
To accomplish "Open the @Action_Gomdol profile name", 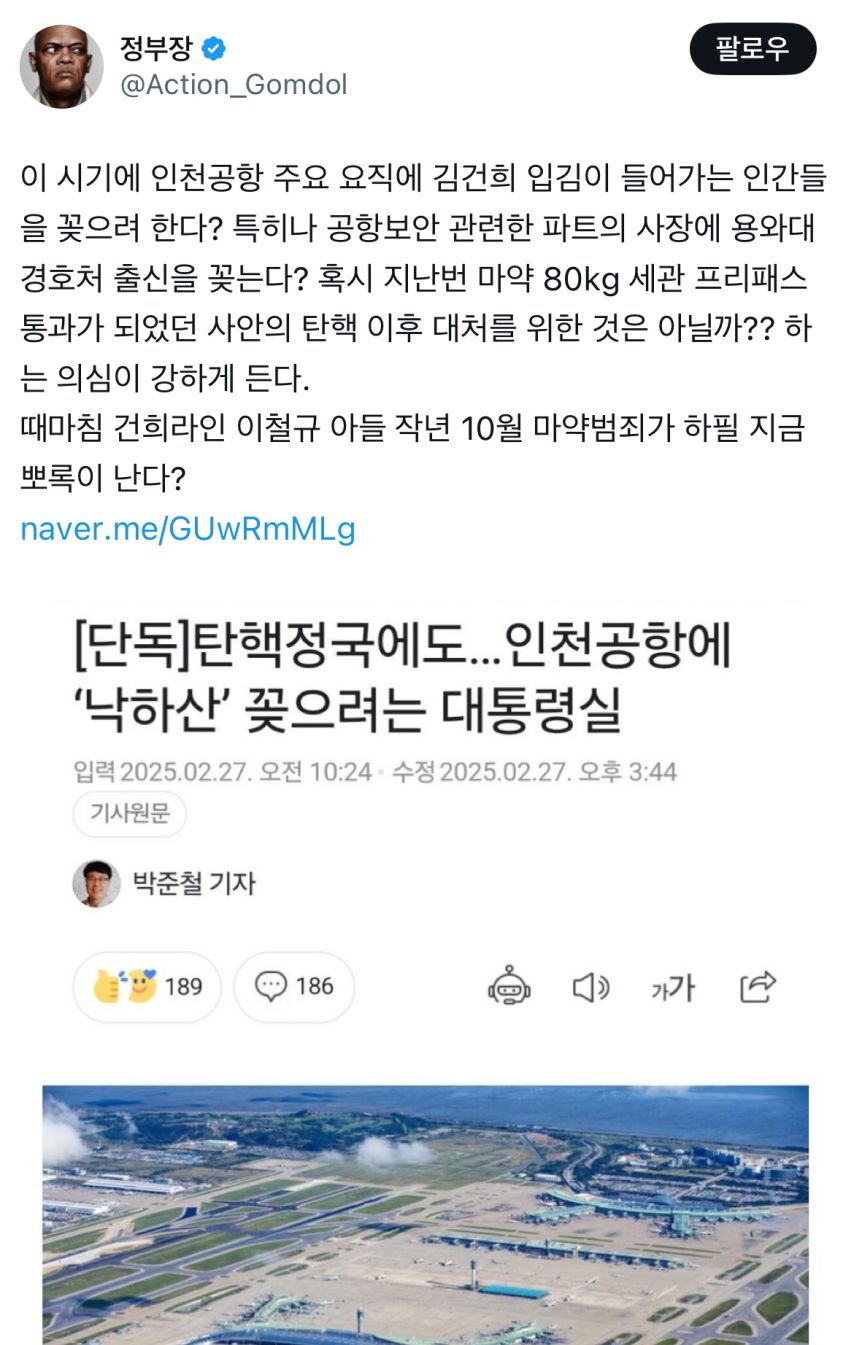I will 233,85.
